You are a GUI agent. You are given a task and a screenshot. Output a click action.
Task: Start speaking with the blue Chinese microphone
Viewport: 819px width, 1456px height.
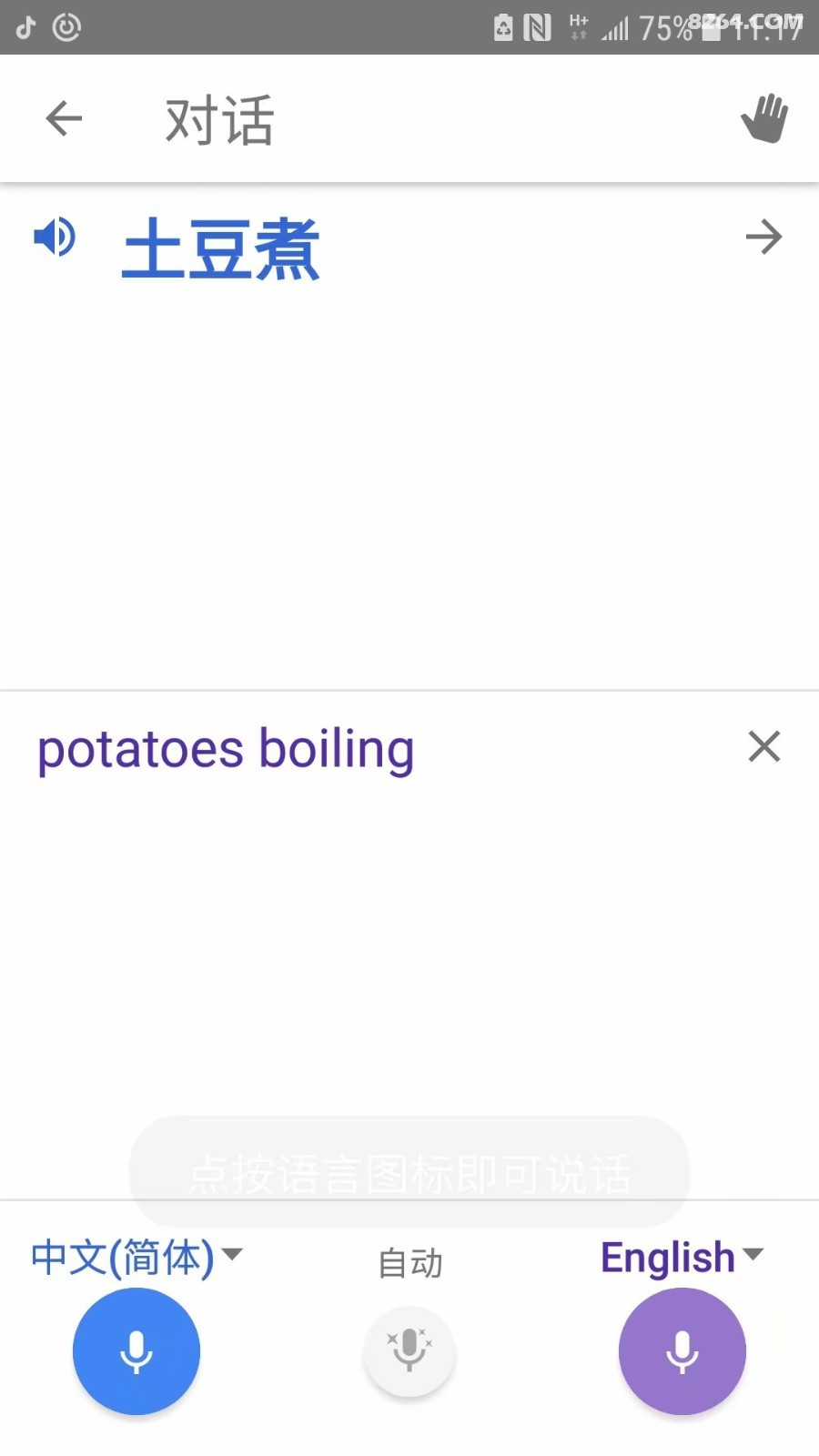click(x=136, y=1351)
